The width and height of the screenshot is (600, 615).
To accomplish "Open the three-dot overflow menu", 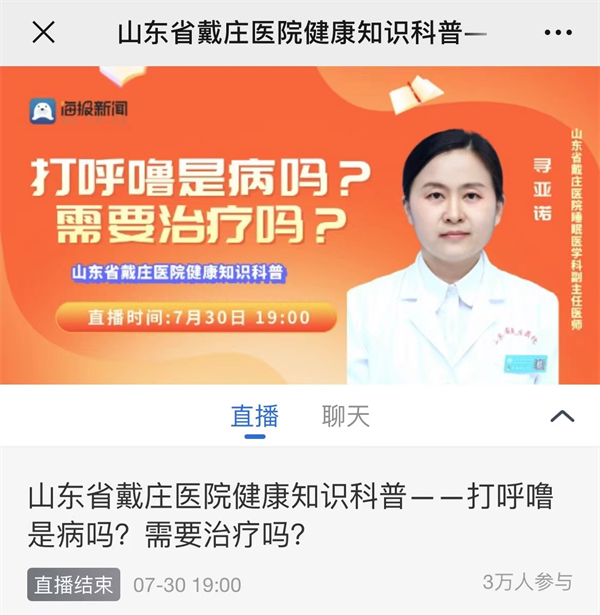I will click(x=558, y=33).
